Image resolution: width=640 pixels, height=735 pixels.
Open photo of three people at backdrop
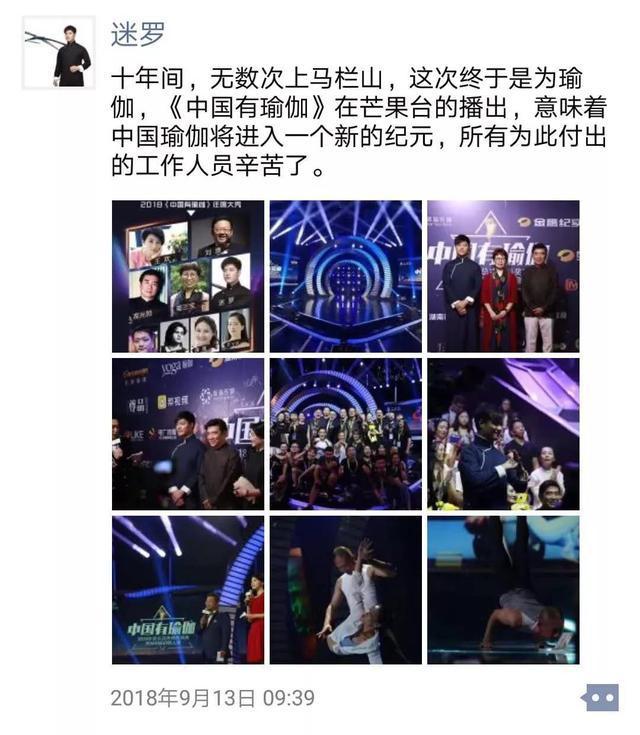[503, 276]
